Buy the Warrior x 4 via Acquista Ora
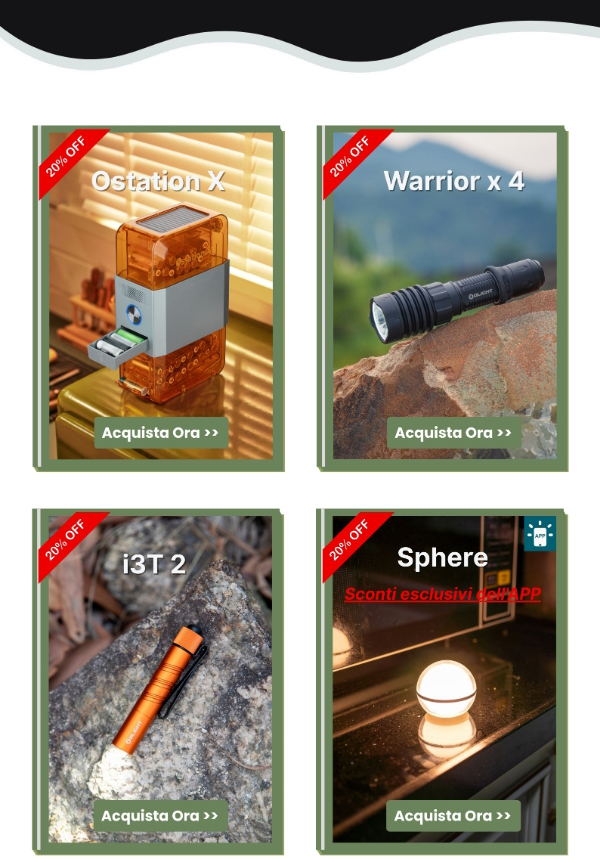Screen dimensions: 600x863 tap(453, 433)
